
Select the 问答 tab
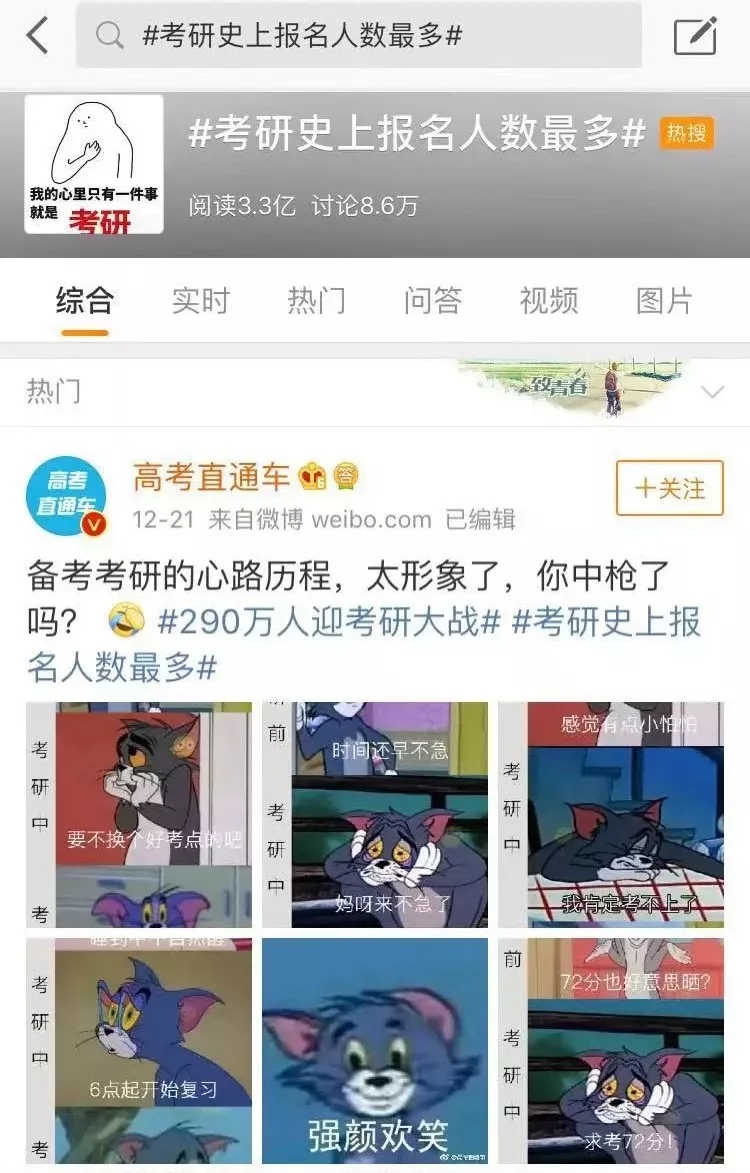click(432, 300)
